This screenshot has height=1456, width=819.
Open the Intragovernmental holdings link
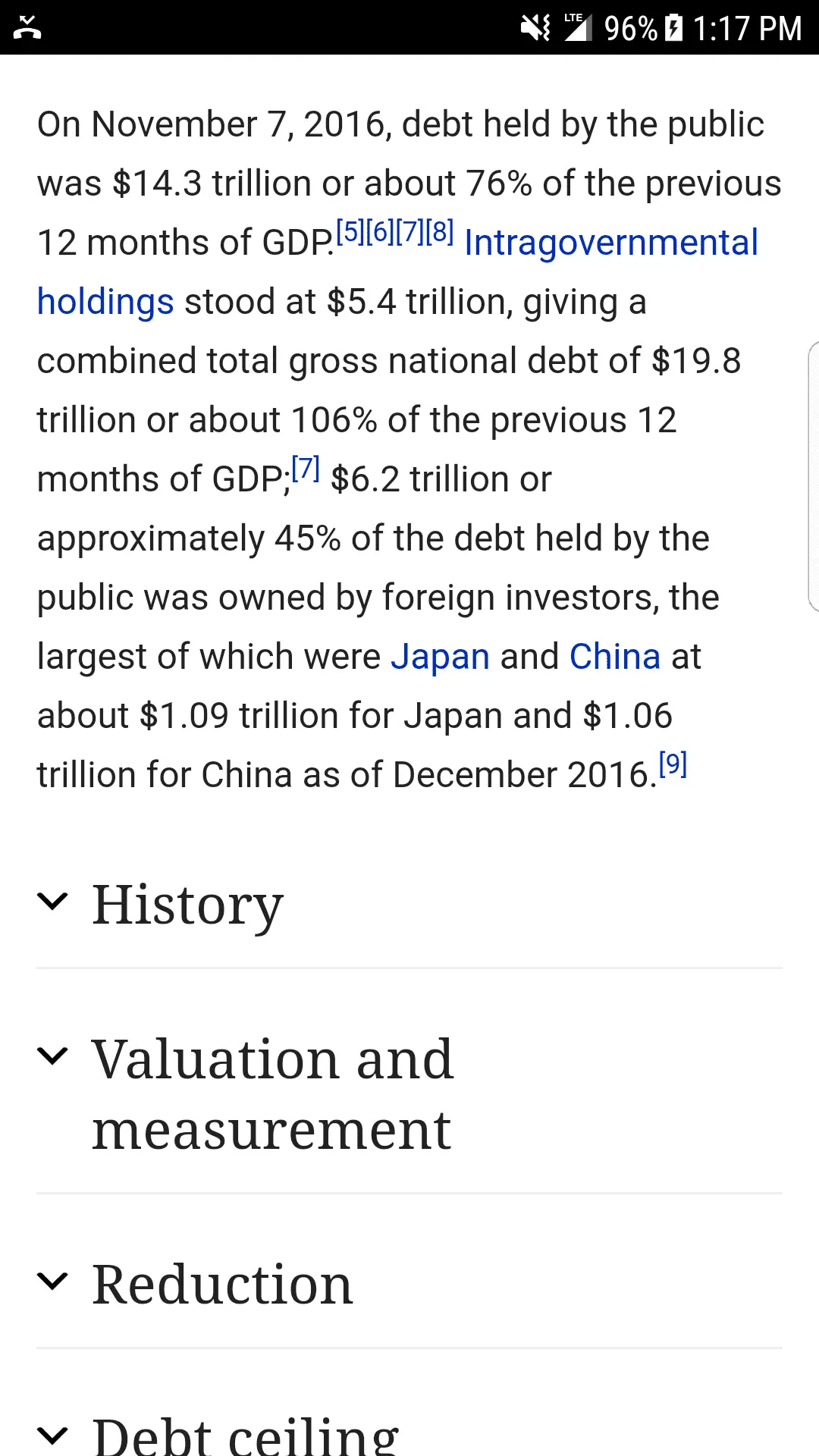click(x=610, y=243)
